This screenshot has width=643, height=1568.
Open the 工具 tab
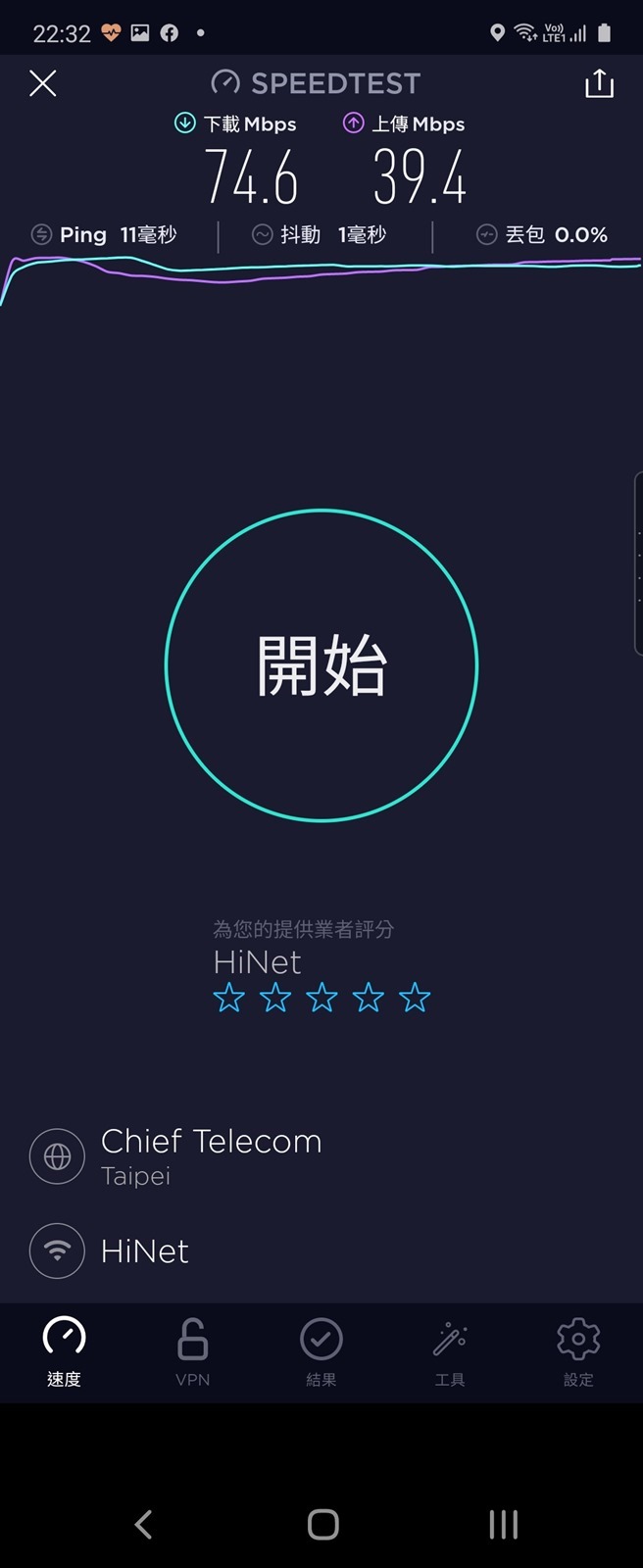[x=450, y=1352]
